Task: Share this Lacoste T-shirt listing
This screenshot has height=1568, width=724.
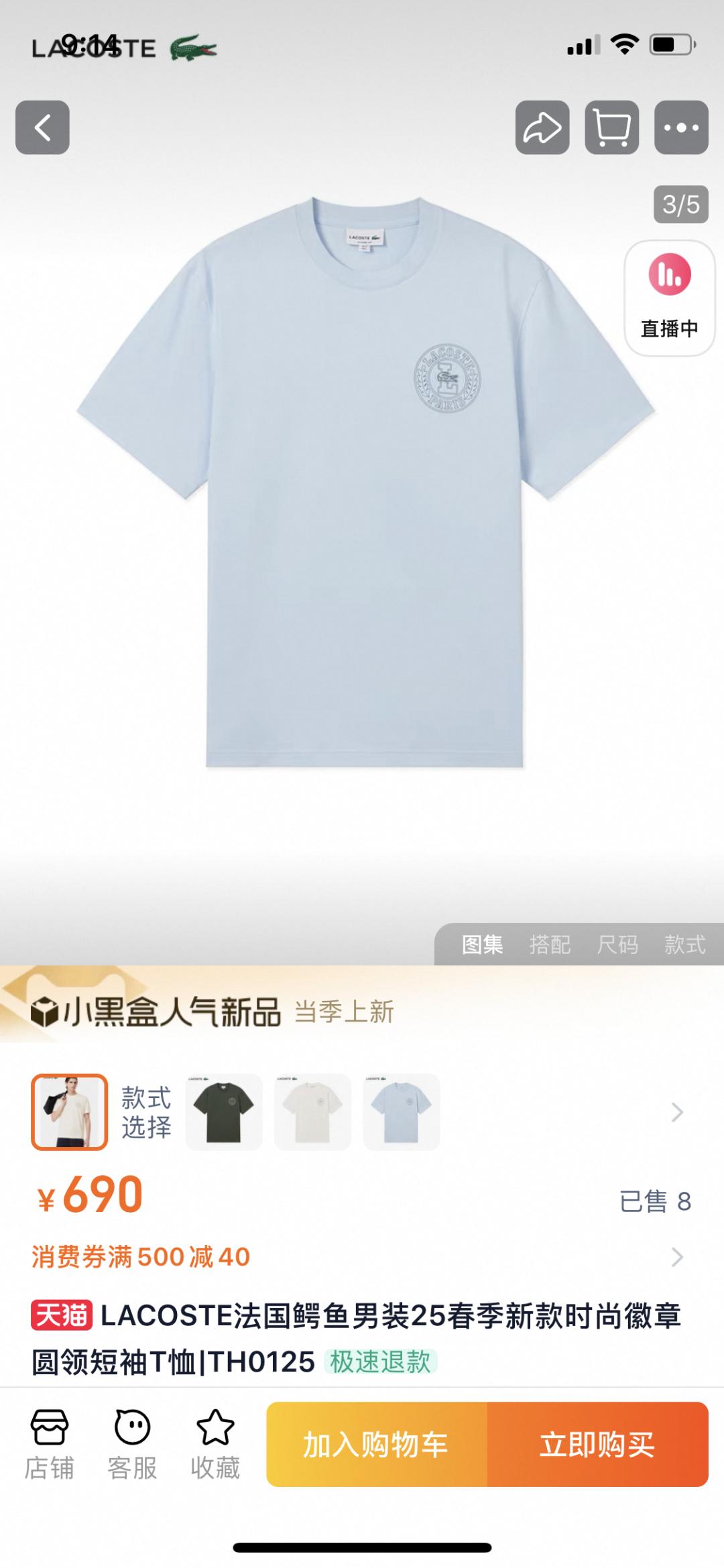Action: tap(542, 127)
